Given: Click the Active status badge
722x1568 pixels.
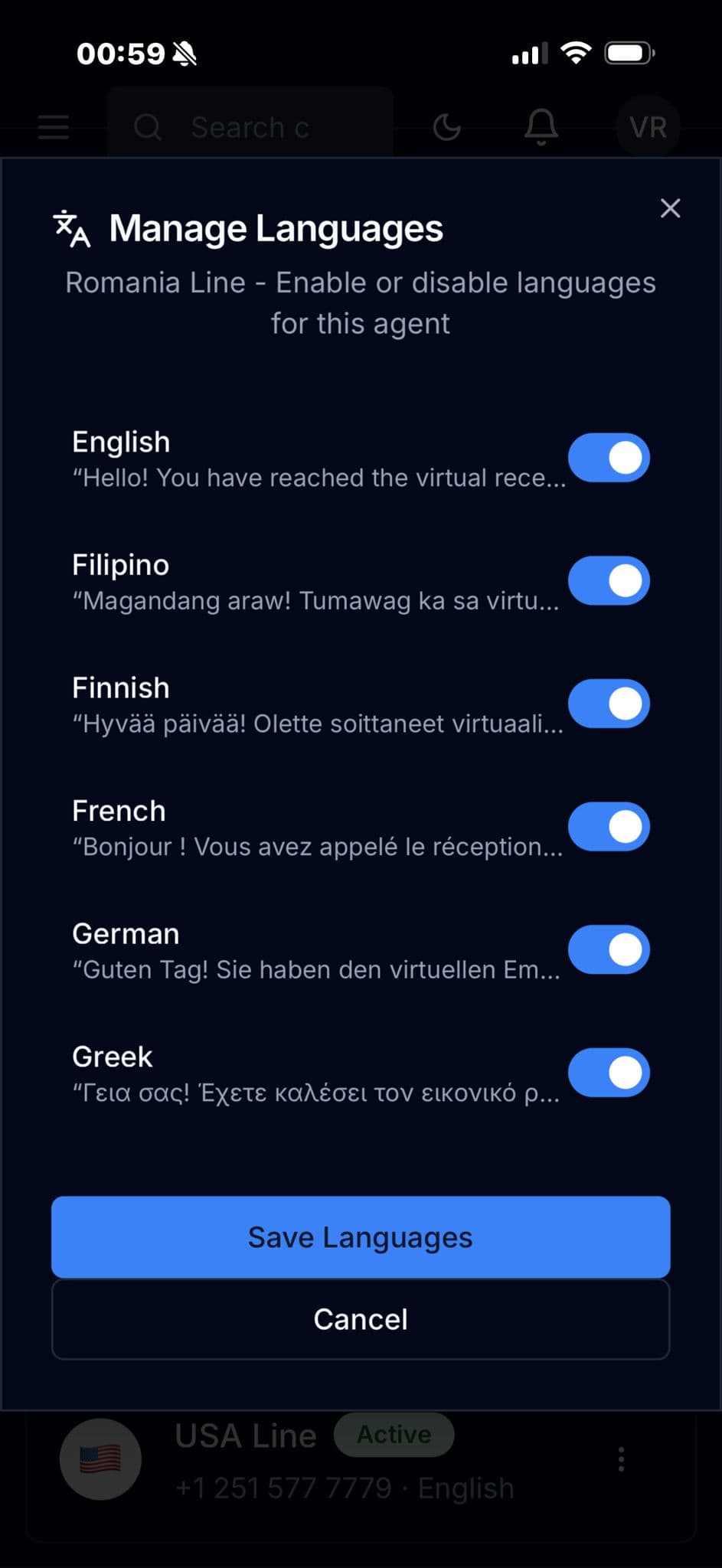Looking at the screenshot, I should click(394, 1435).
